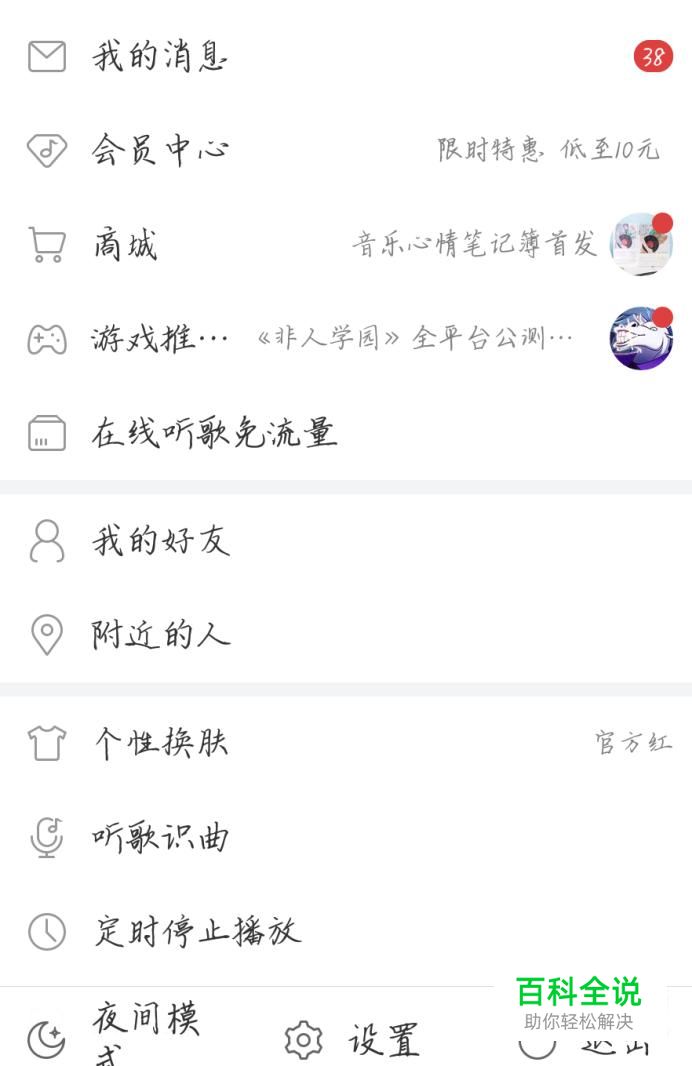Go to 会员中心 member center

(160, 150)
